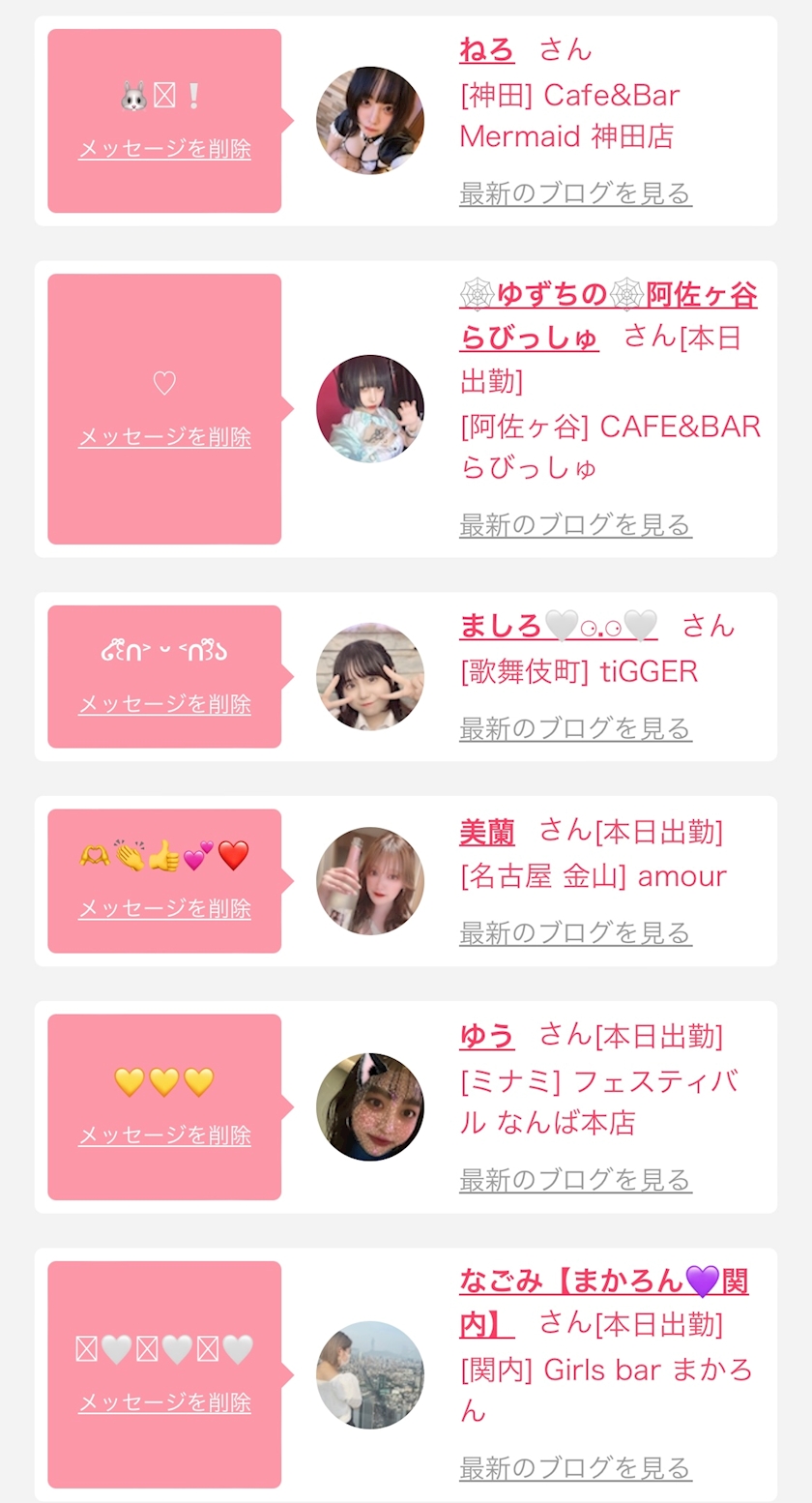Open ねろ's profile name link
The width and height of the screenshot is (812, 1503).
[486, 49]
